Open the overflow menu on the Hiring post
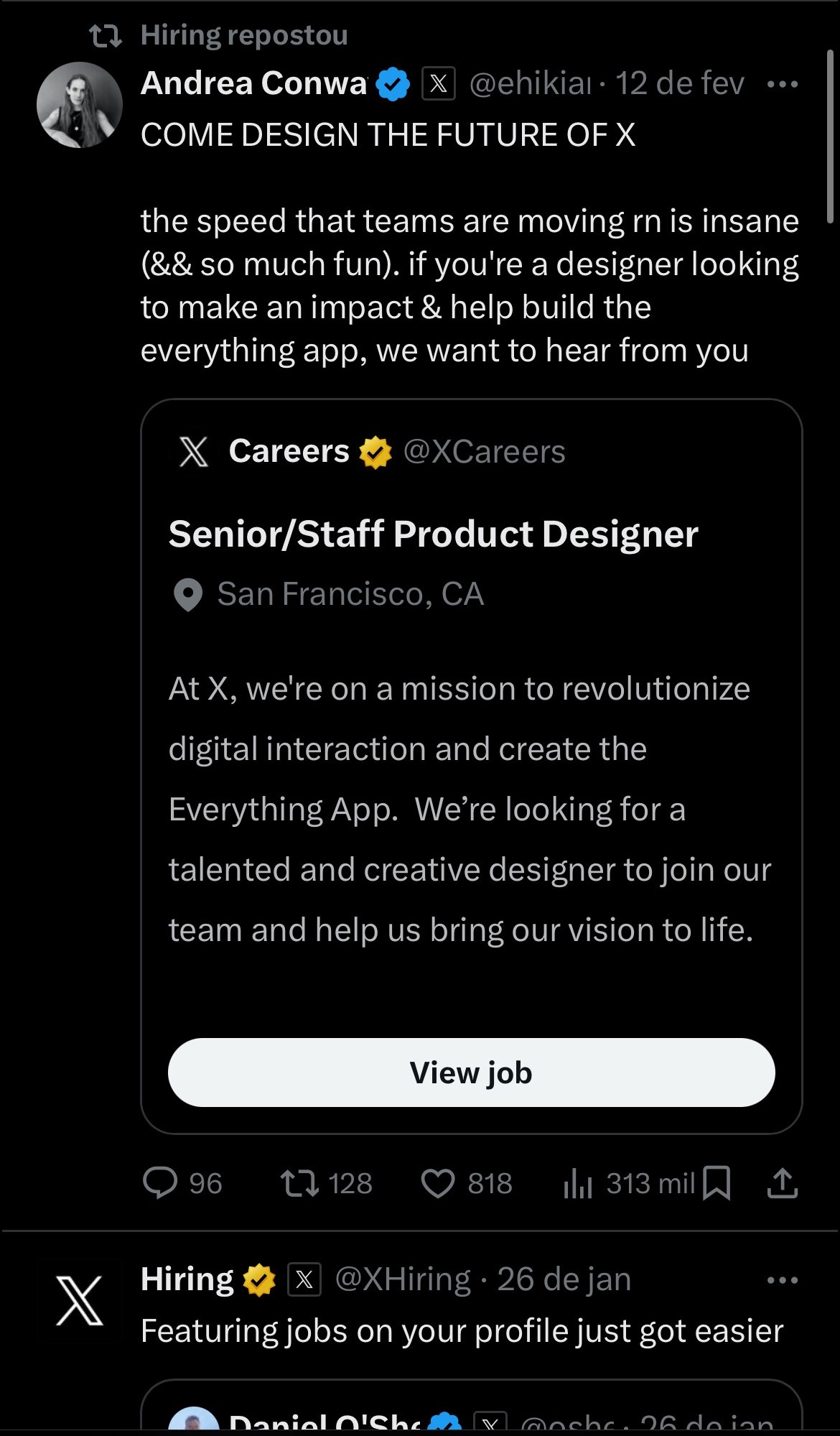Image resolution: width=840 pixels, height=1436 pixels. click(782, 1279)
